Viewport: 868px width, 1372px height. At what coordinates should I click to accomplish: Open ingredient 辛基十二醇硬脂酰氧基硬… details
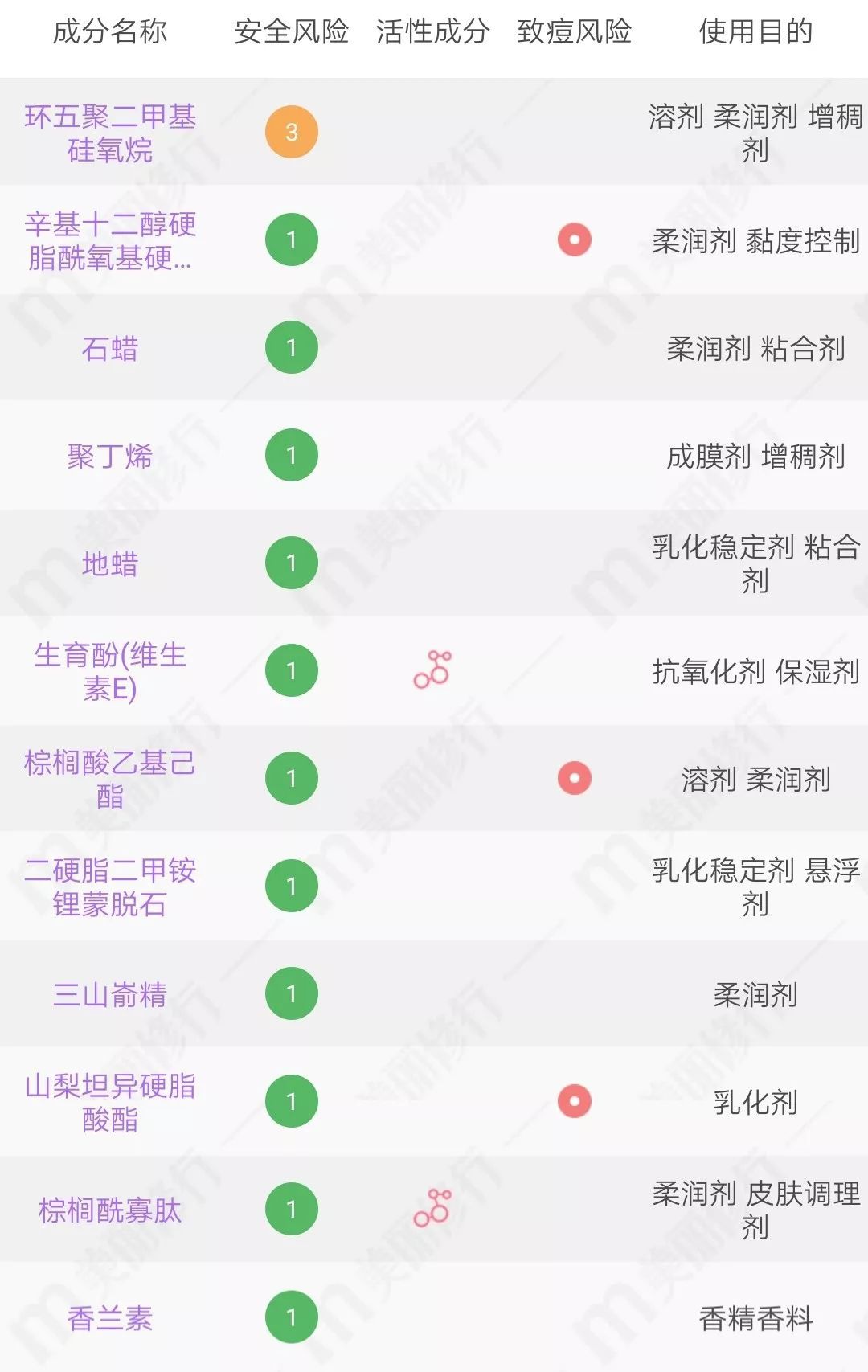110,241
